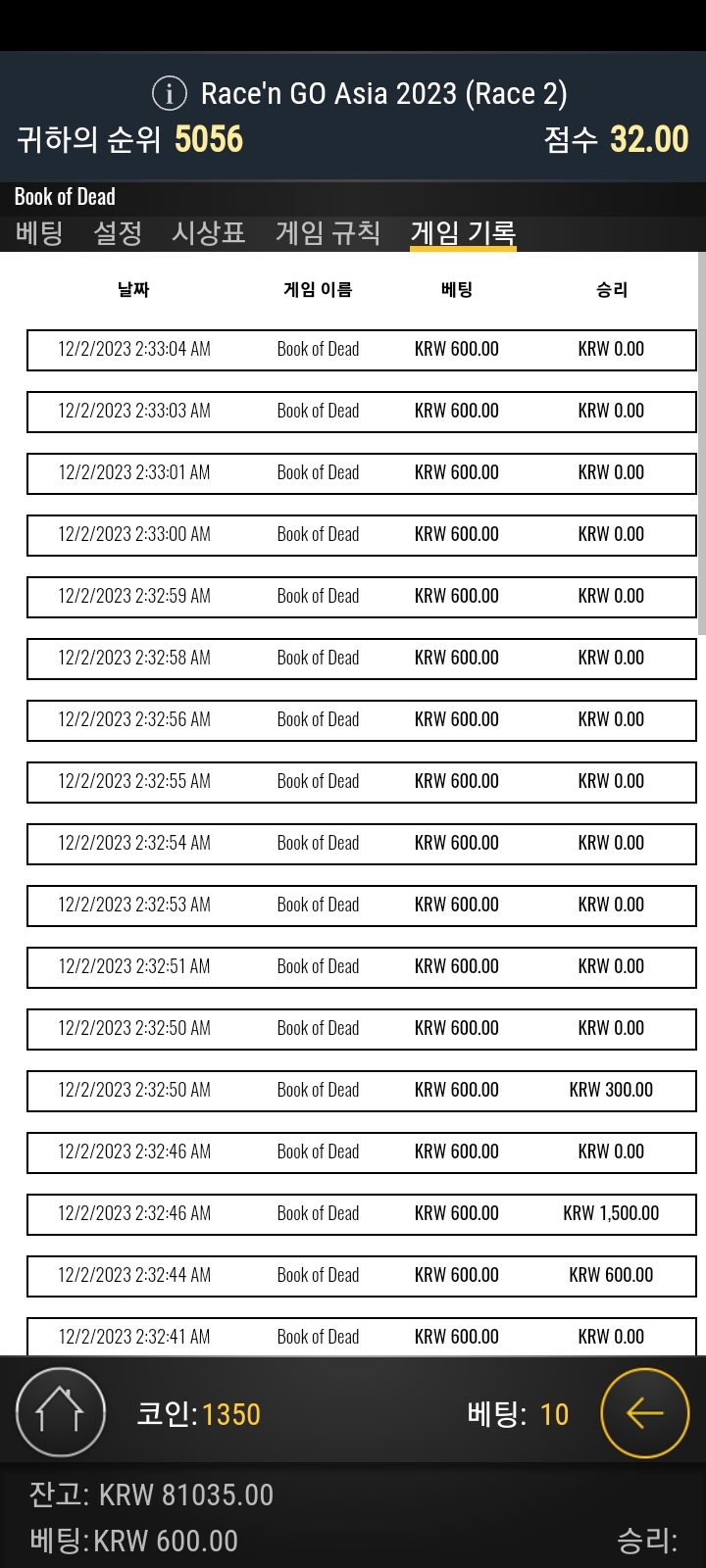Go back with the yellow arrow button

point(645,1412)
